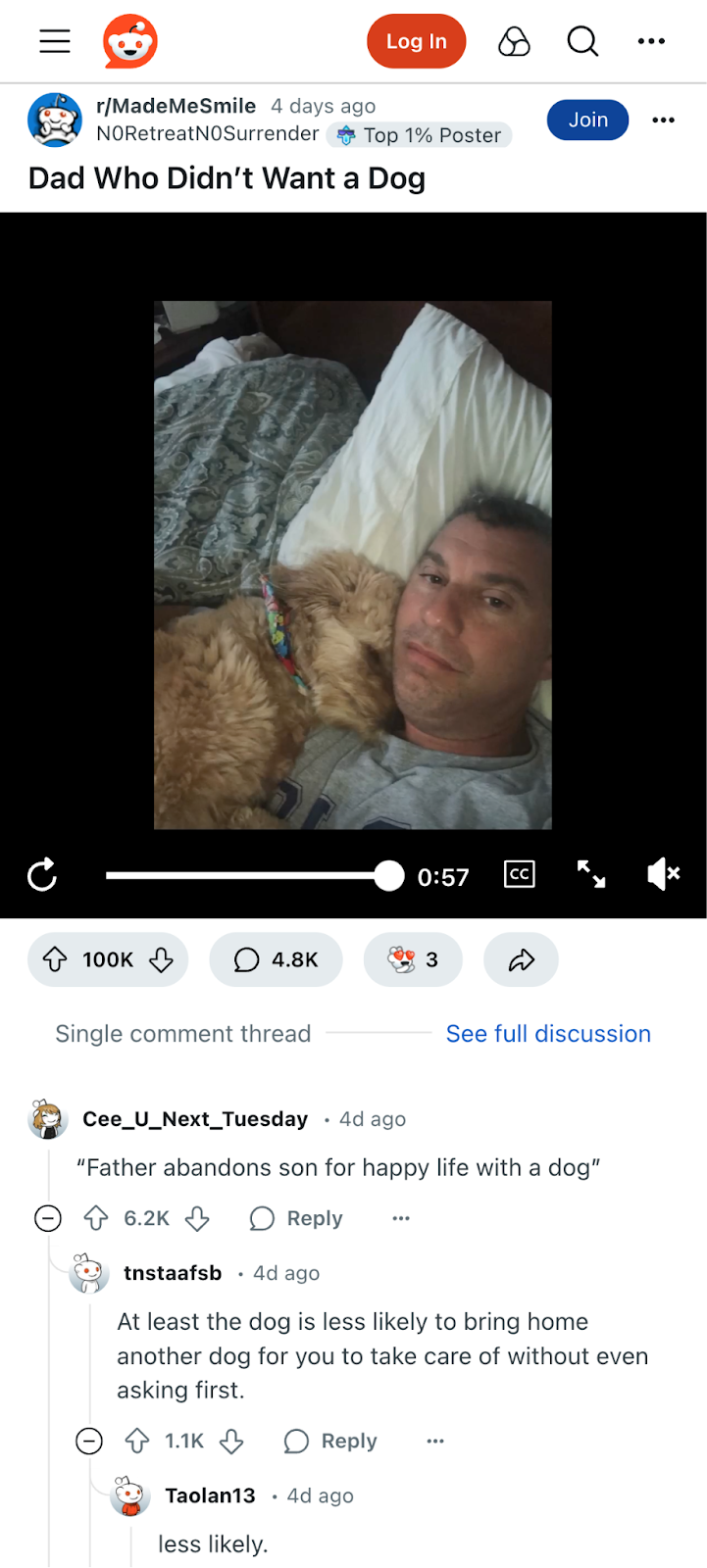This screenshot has height=1568, width=707.
Task: Unmute the video sound
Action: 664,874
